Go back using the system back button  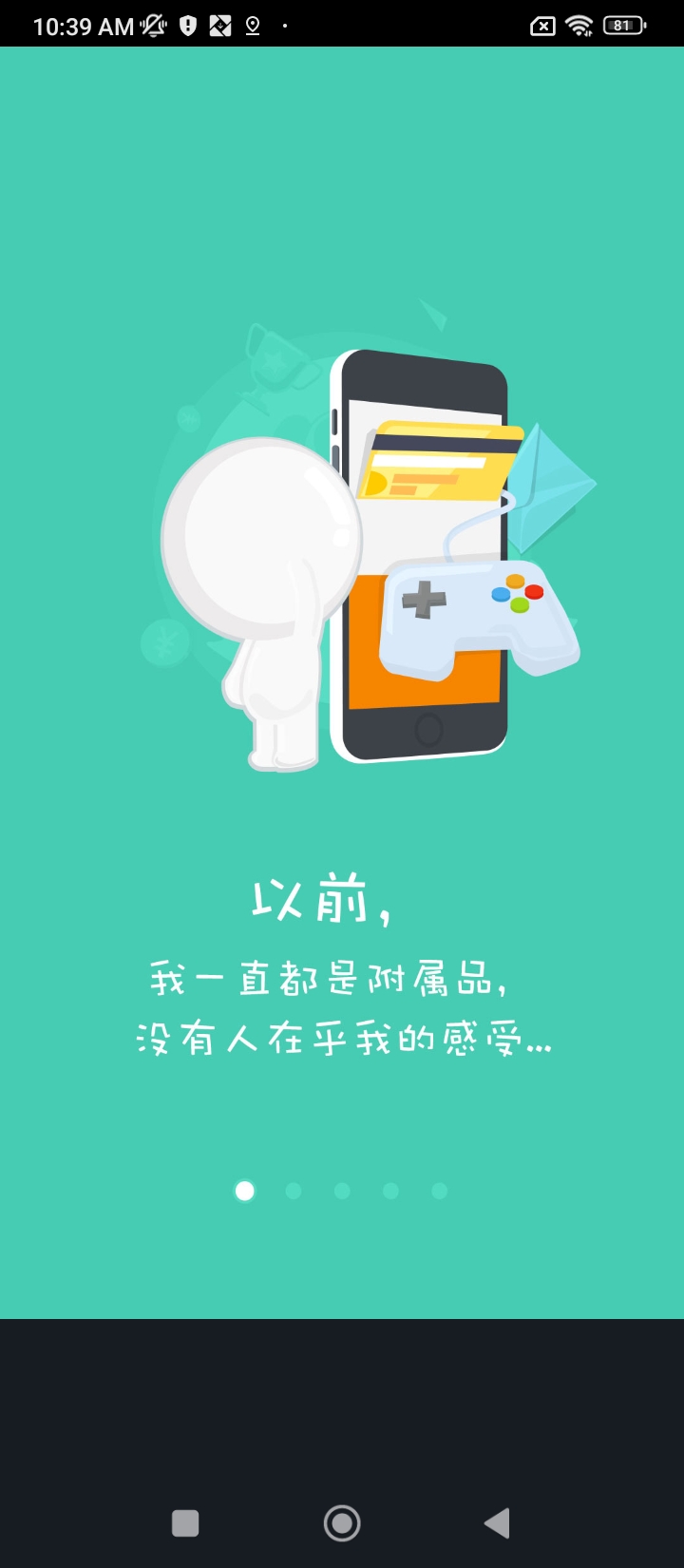pos(497,1523)
